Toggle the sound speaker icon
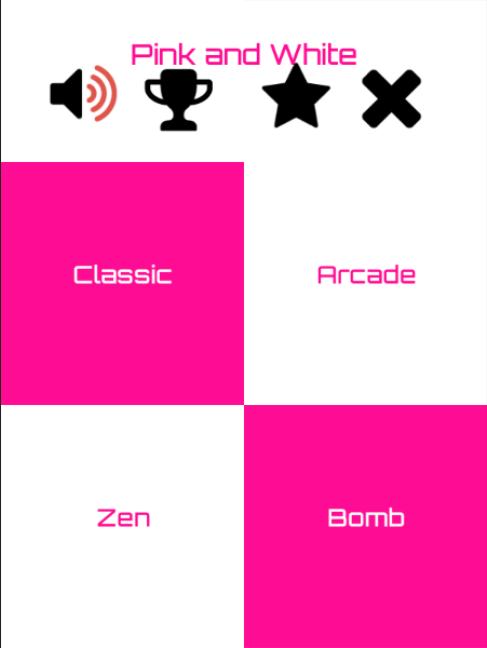The height and width of the screenshot is (648, 487). coord(84,93)
